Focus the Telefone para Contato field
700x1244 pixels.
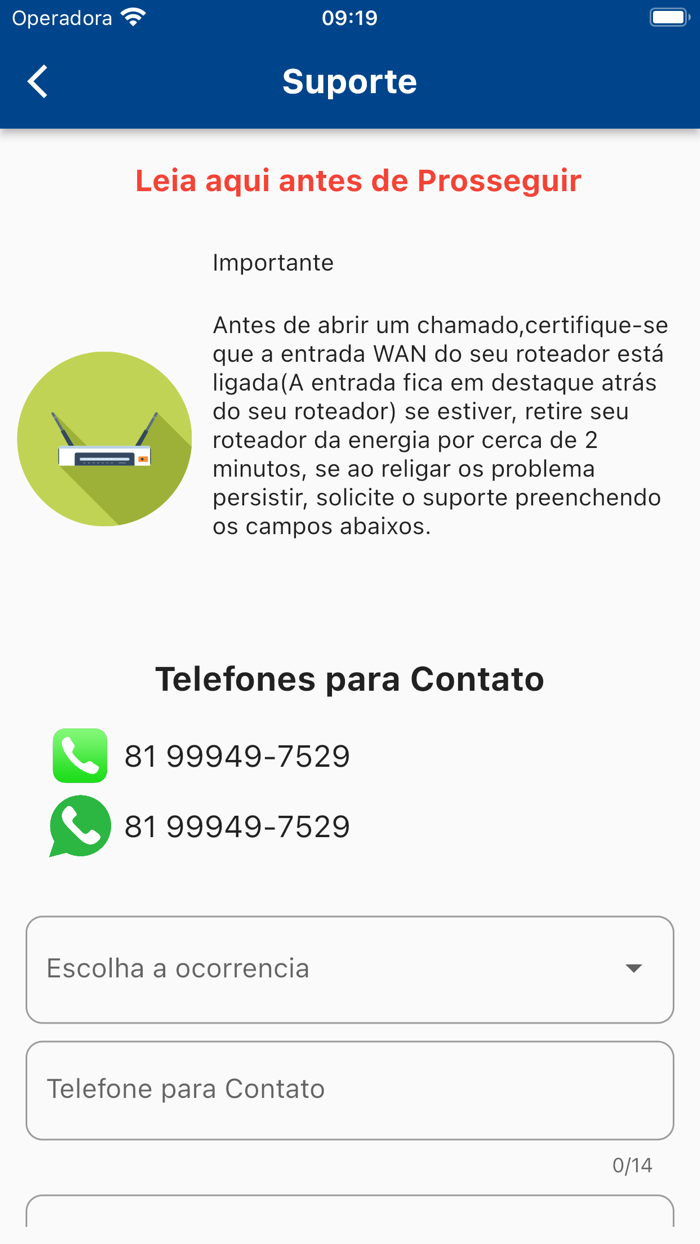tap(349, 1090)
